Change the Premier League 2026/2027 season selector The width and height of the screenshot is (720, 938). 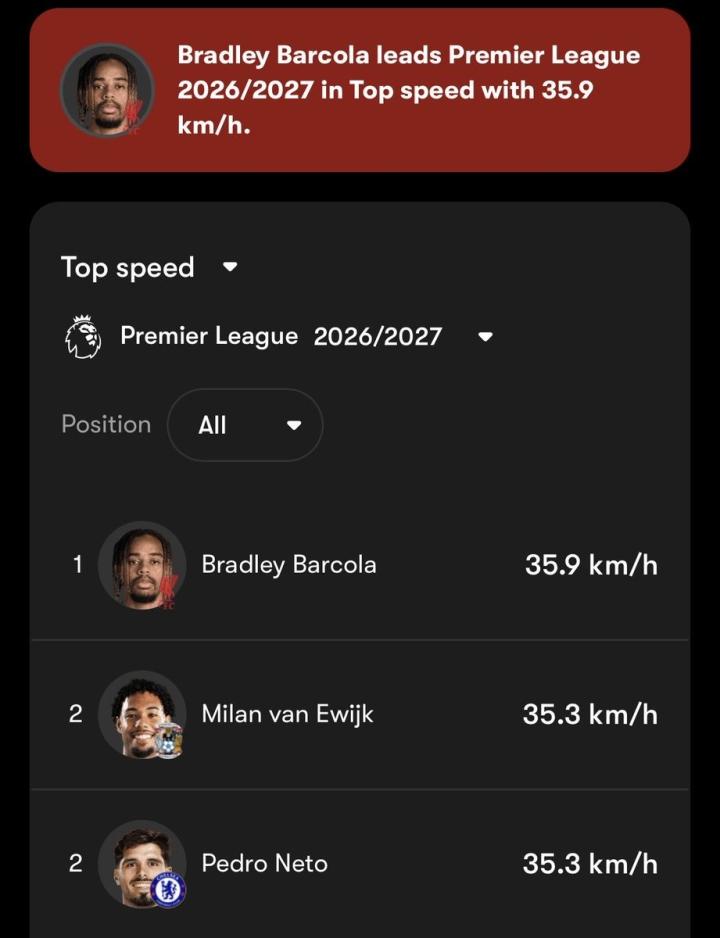[279, 336]
